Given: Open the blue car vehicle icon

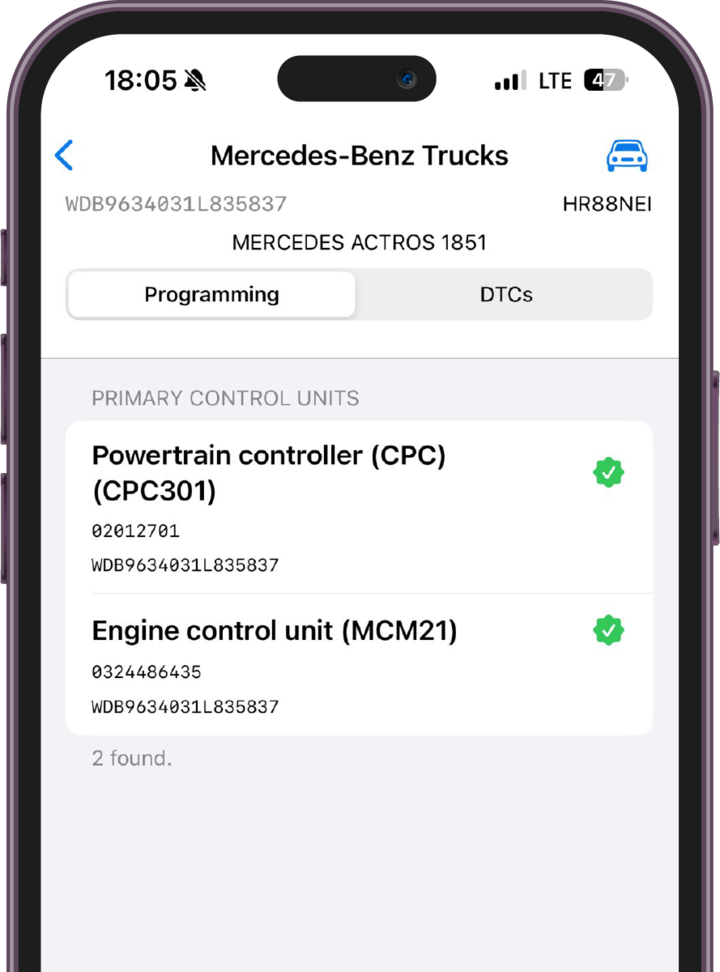Looking at the screenshot, I should 627,156.
